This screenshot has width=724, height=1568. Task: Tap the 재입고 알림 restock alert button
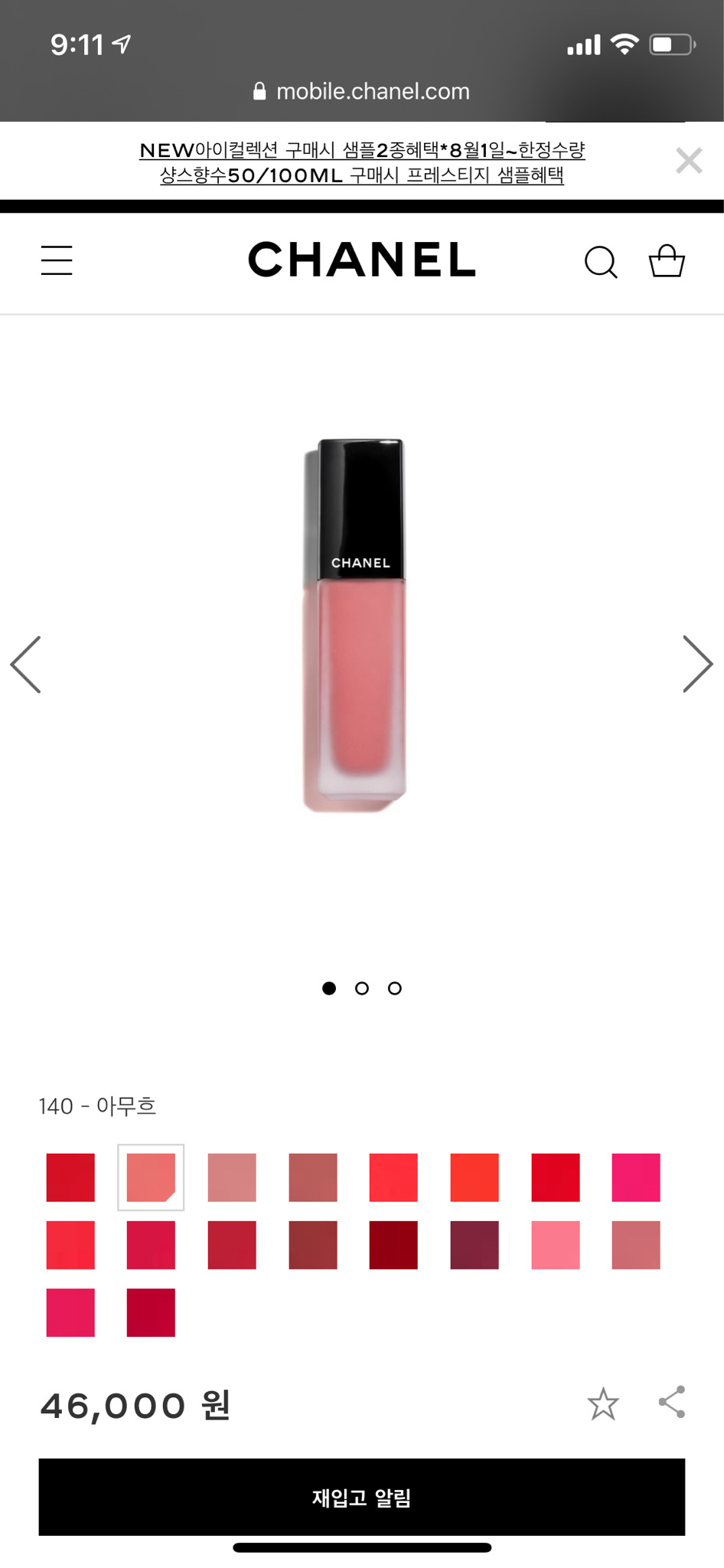coord(362,1498)
